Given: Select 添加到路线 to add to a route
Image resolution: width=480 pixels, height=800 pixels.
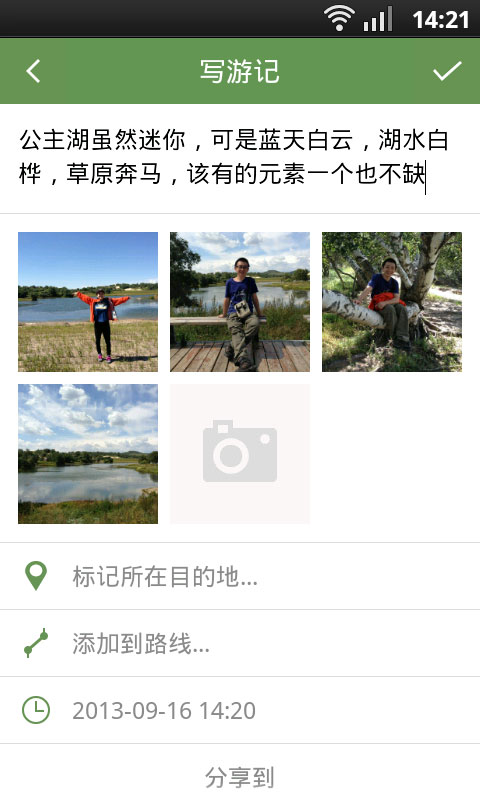Looking at the screenshot, I should (240, 643).
